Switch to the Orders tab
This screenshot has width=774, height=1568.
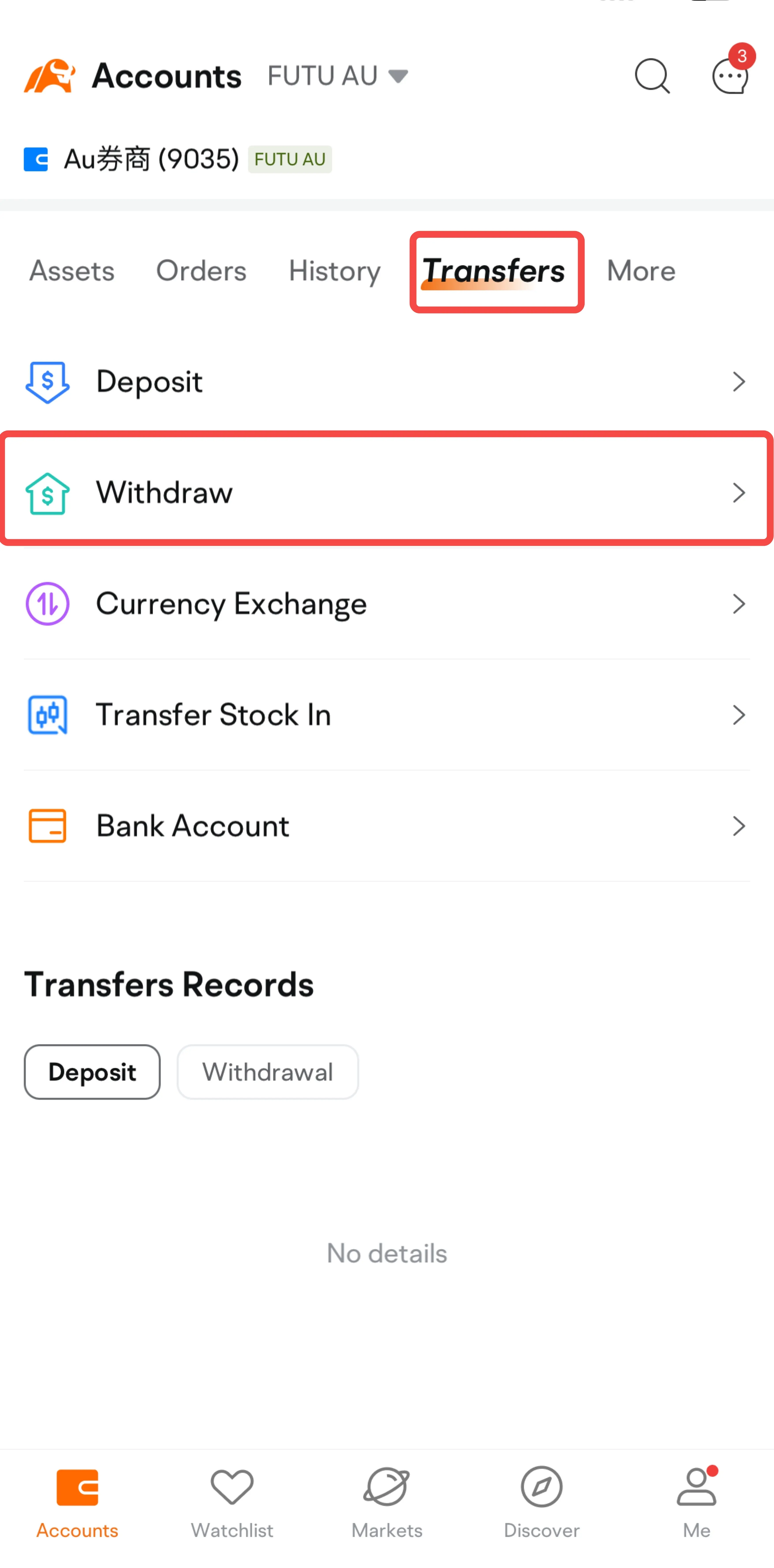point(201,271)
